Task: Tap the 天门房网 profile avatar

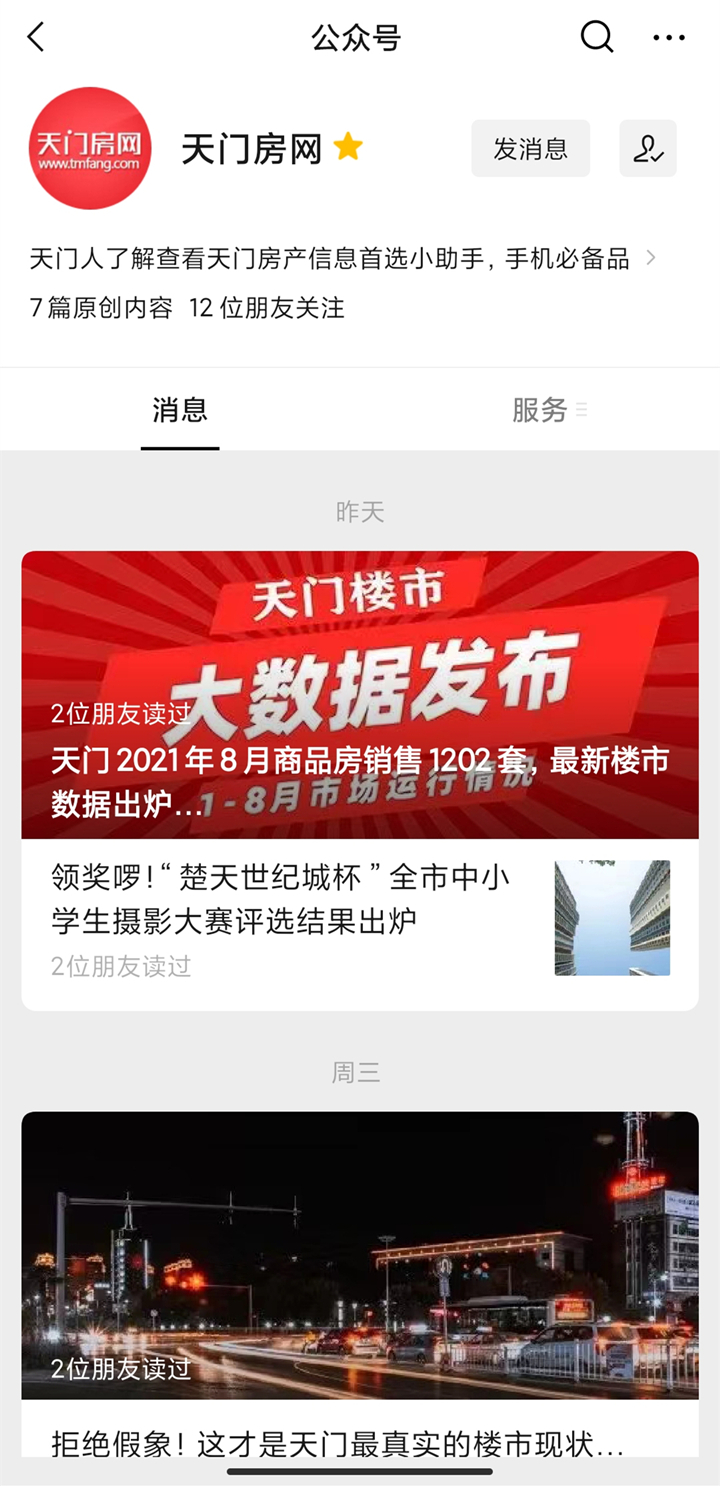Action: (x=90, y=149)
